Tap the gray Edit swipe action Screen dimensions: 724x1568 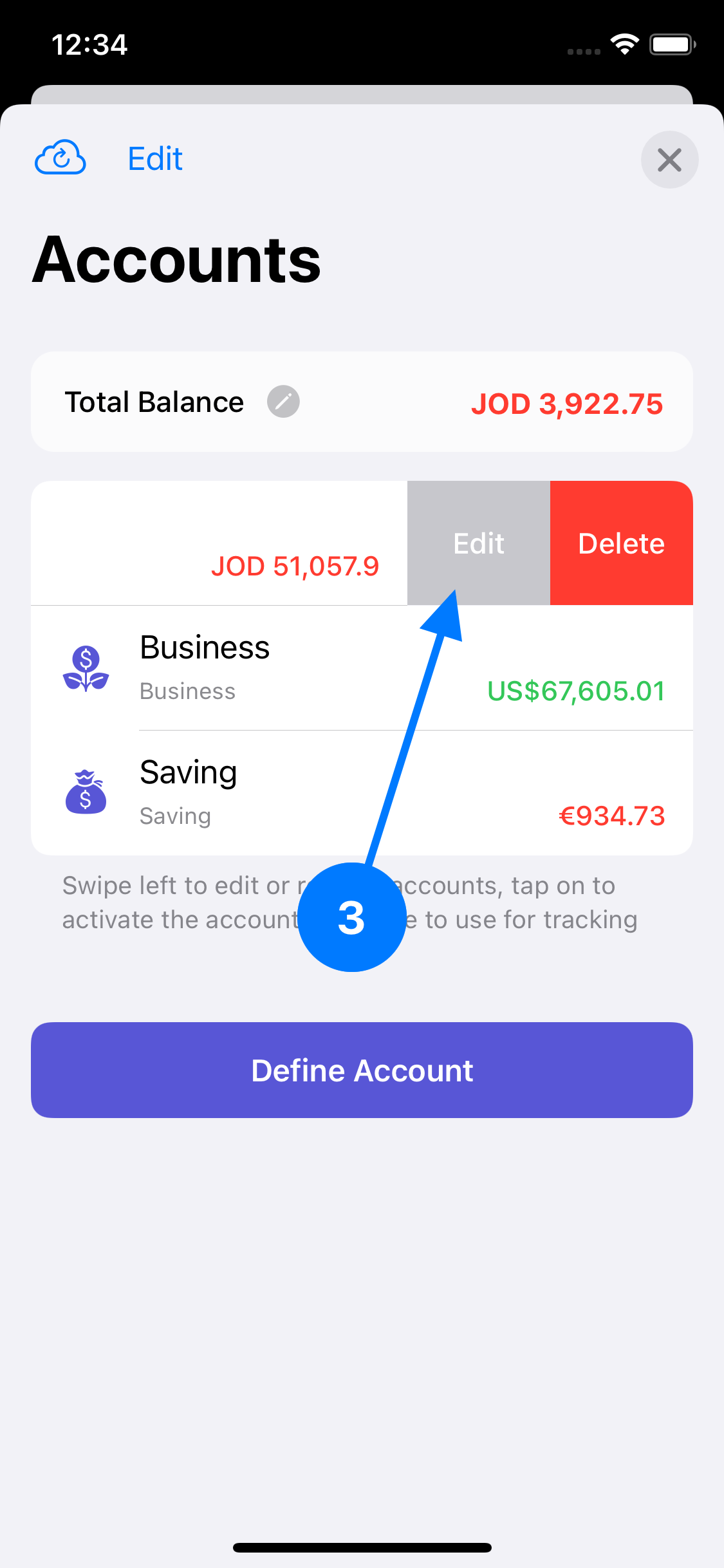(x=478, y=543)
